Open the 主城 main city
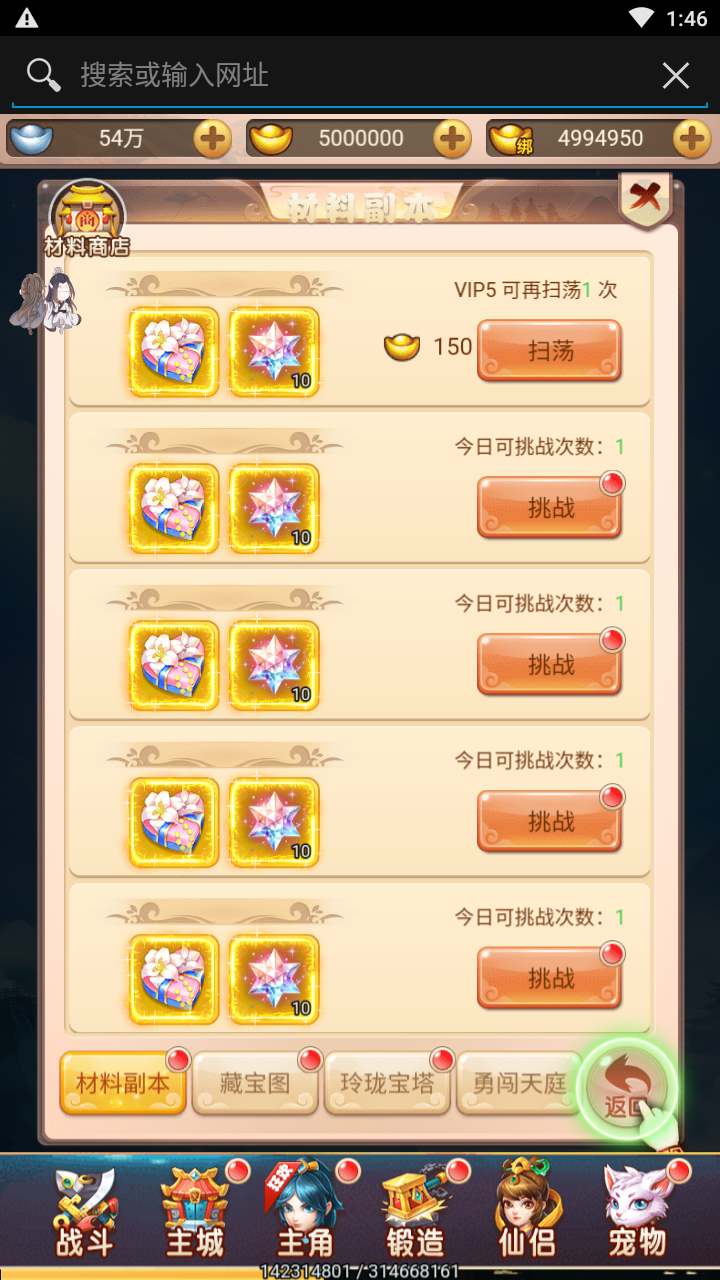The image size is (720, 1280). tap(195, 1215)
